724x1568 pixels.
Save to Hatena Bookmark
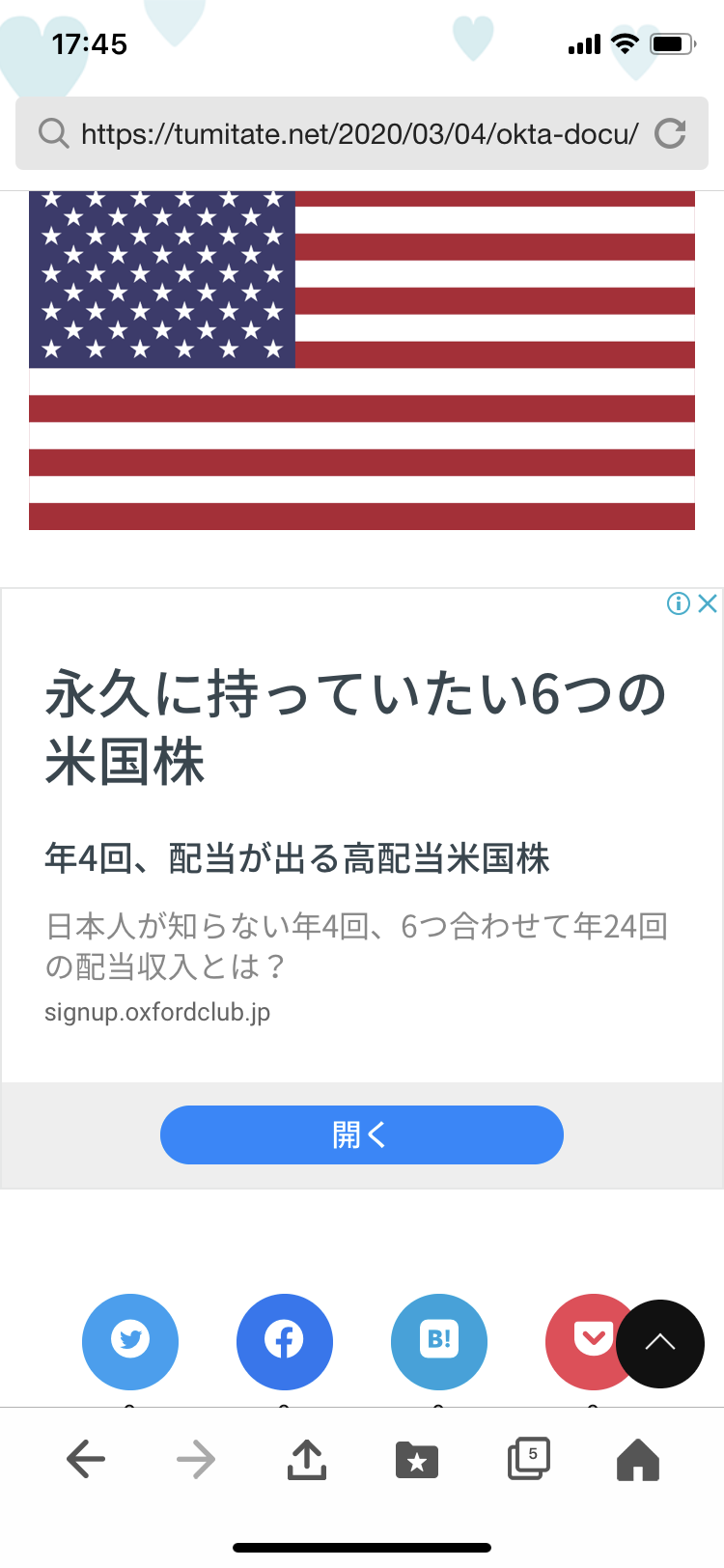pyautogui.click(x=439, y=1341)
